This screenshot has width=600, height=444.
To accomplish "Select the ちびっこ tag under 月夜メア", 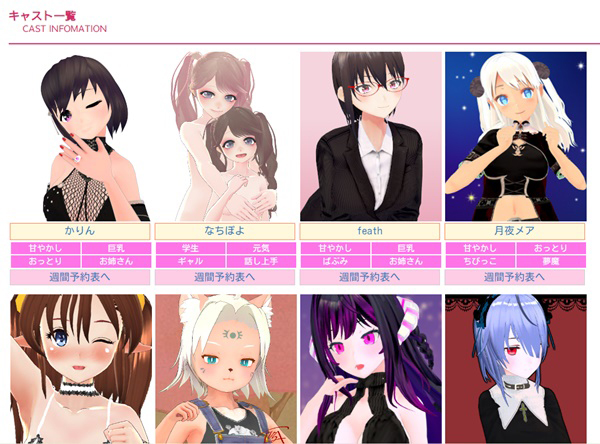I will tap(480, 261).
